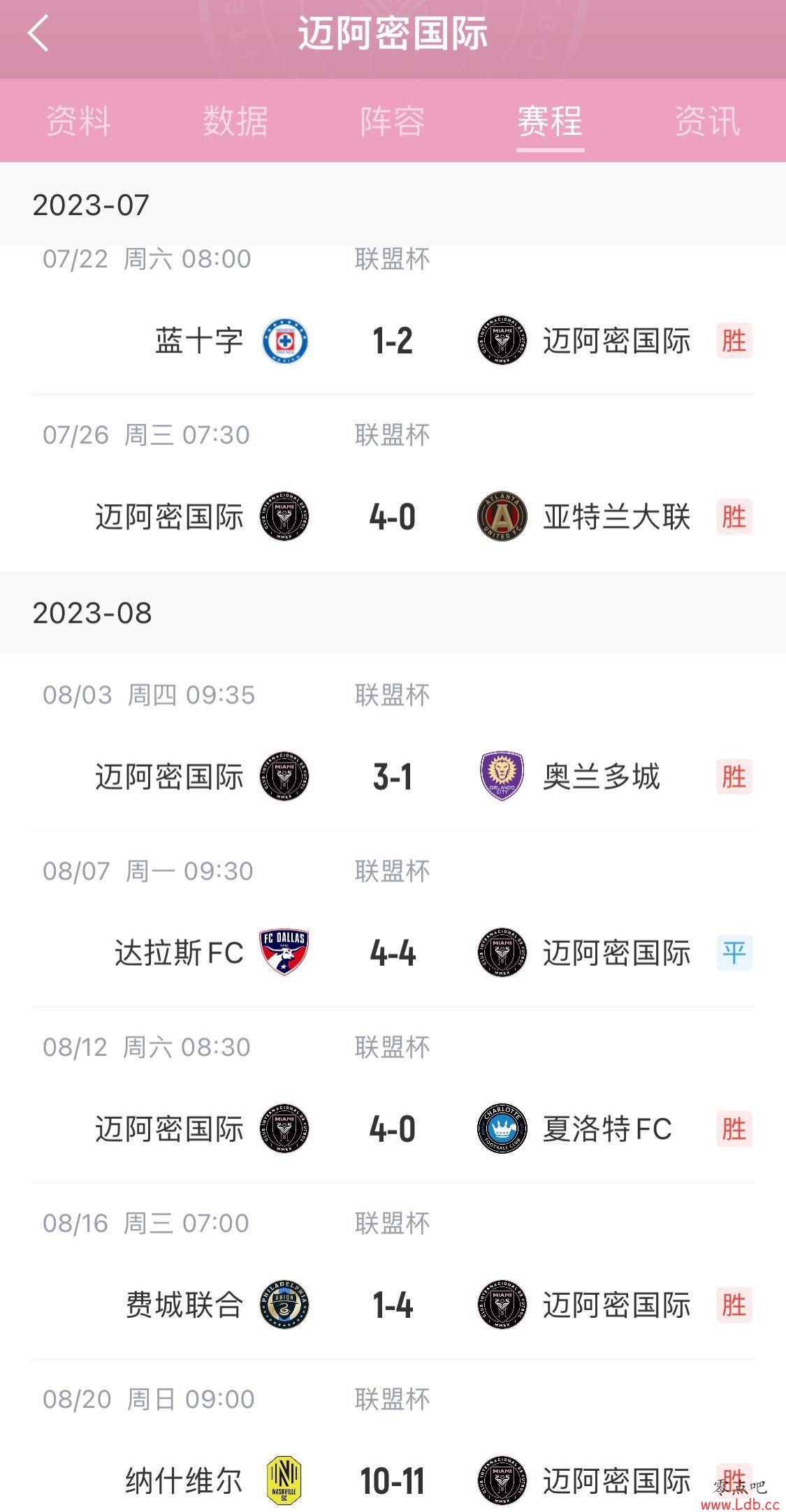Open the 07/22 蓝十字 vs 迈阿密国际 match
Image resolution: width=786 pixels, height=1512 pixels.
click(393, 320)
